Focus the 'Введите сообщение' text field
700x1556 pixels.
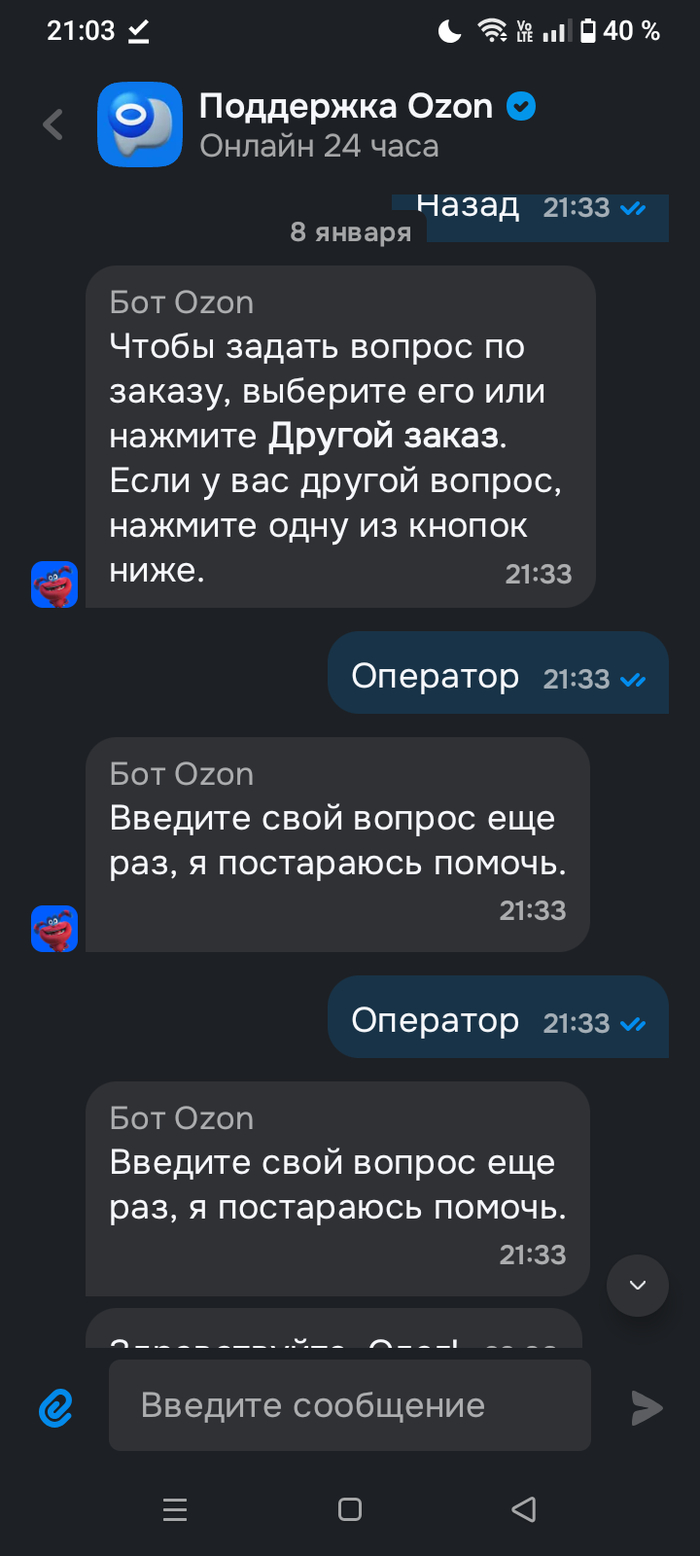point(349,1405)
